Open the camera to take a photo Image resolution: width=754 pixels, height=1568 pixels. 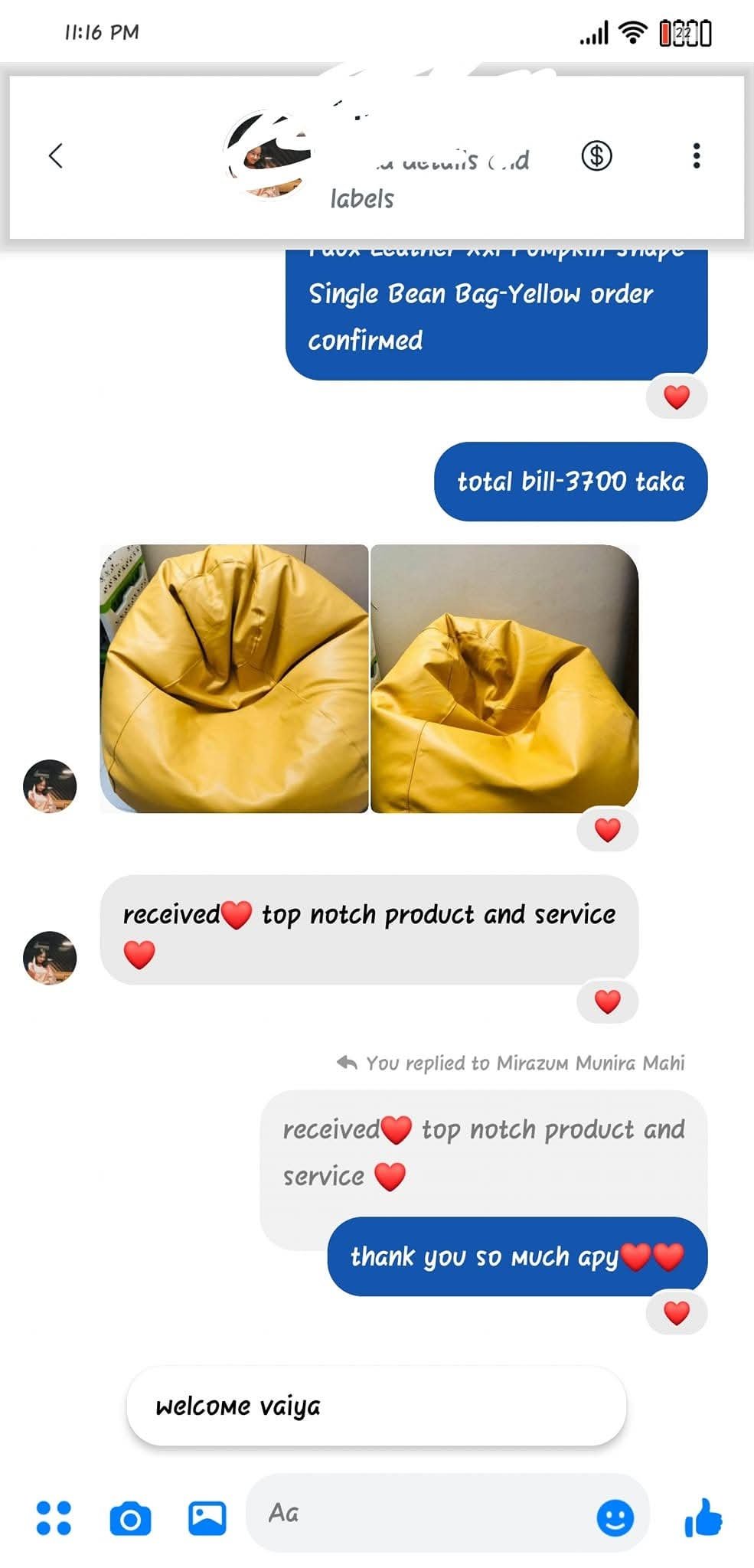[x=130, y=1518]
